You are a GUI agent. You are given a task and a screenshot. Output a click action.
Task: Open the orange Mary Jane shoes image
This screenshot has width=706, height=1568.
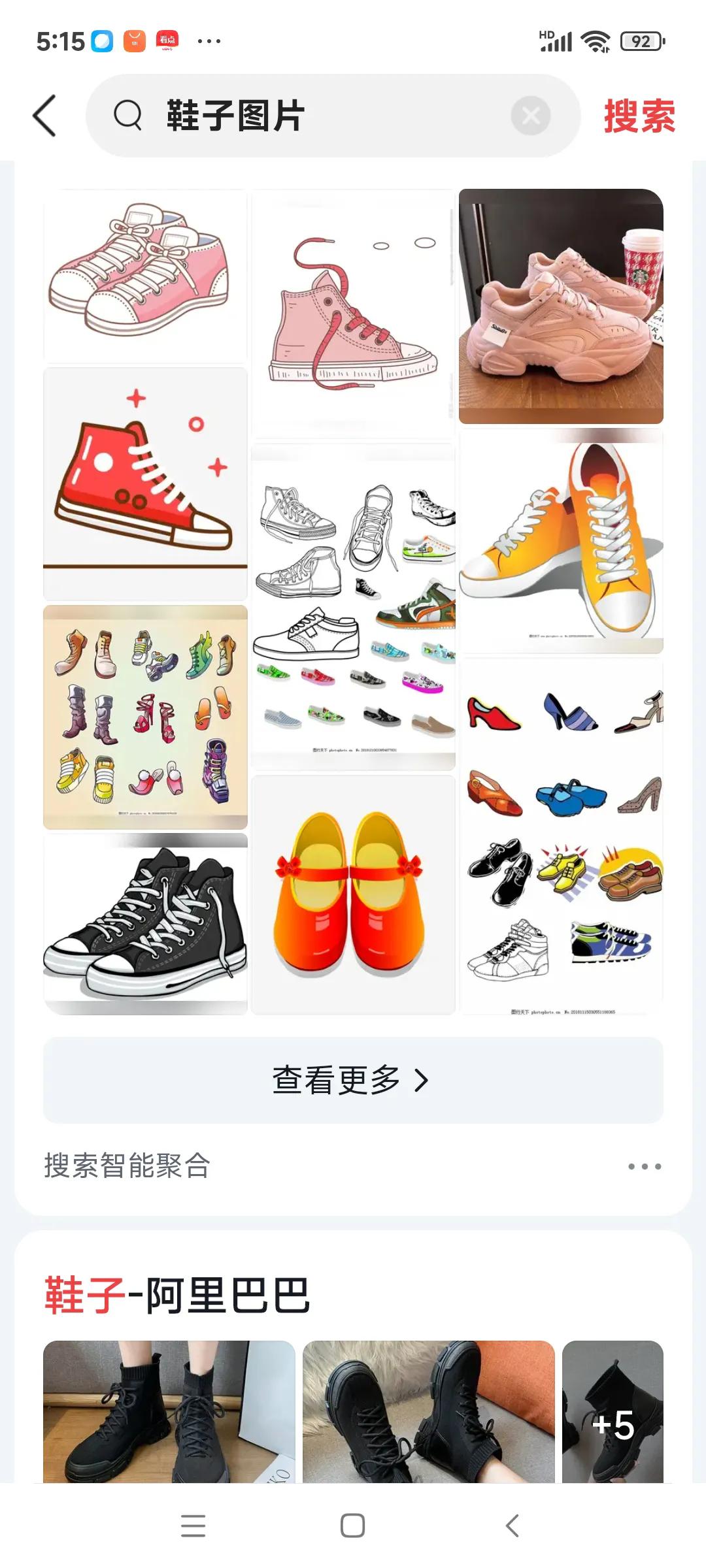pyautogui.click(x=353, y=894)
